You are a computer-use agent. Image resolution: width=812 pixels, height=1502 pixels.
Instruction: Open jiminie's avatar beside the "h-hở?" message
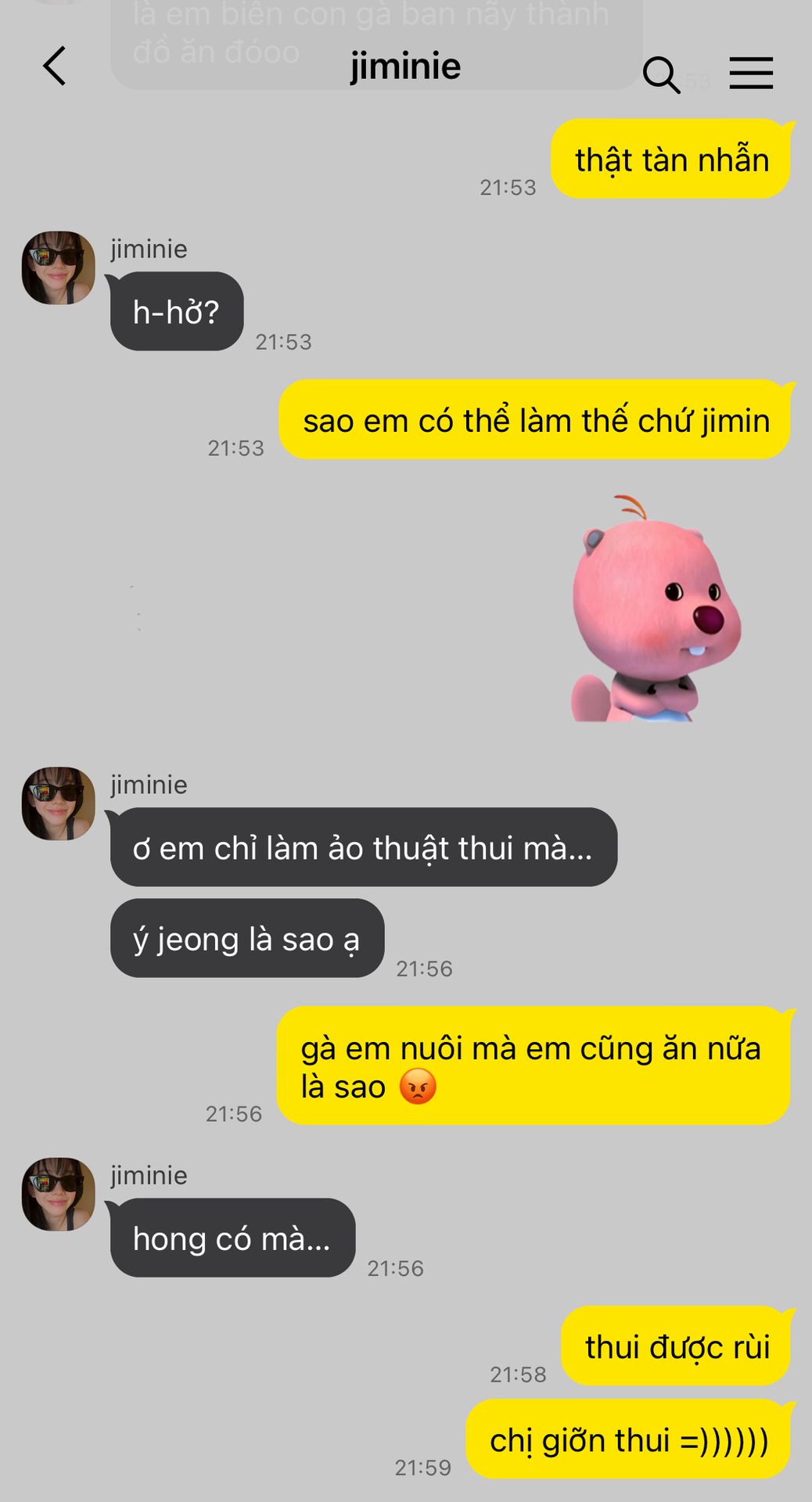58,268
